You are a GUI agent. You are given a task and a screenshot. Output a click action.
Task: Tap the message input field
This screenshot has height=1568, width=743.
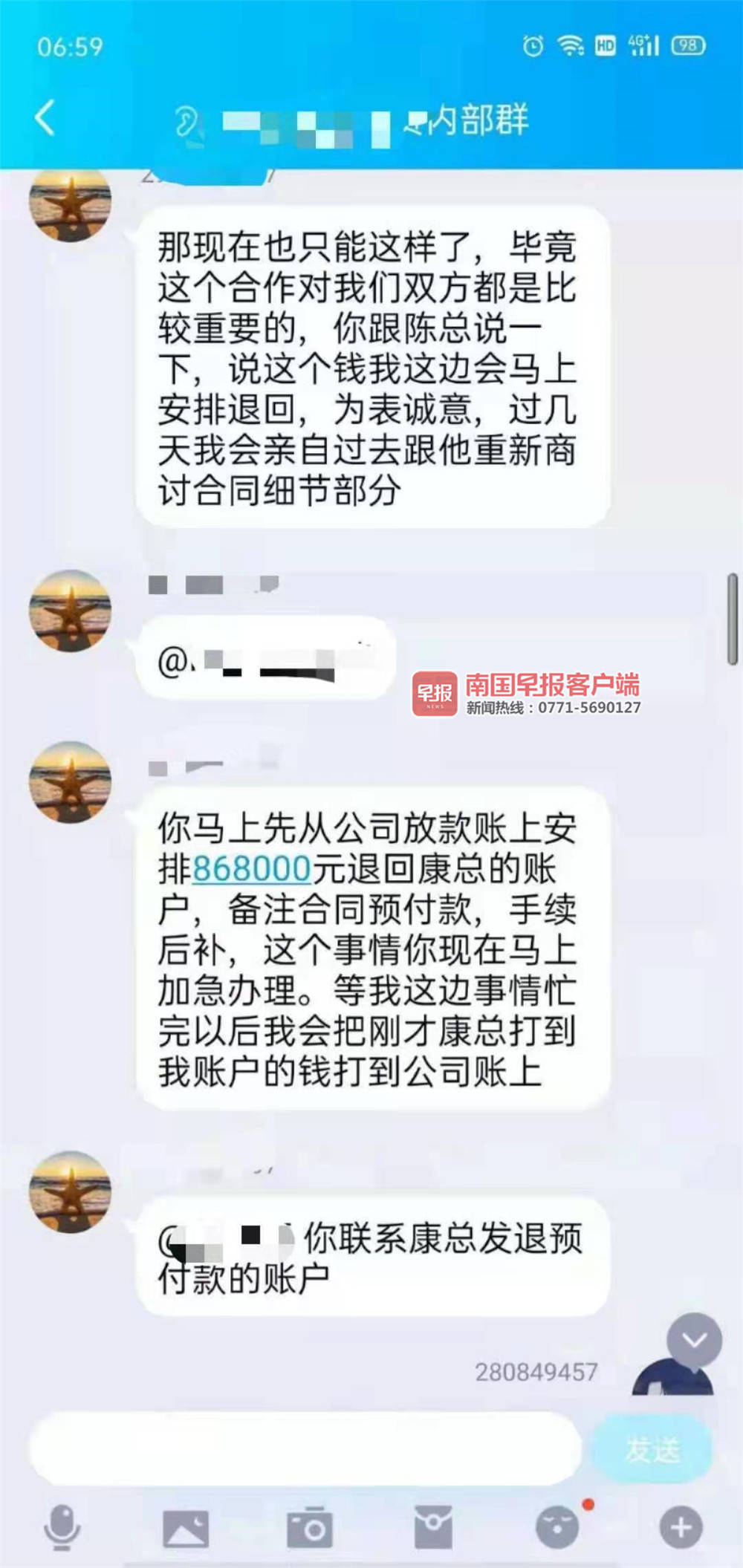[x=305, y=1449]
